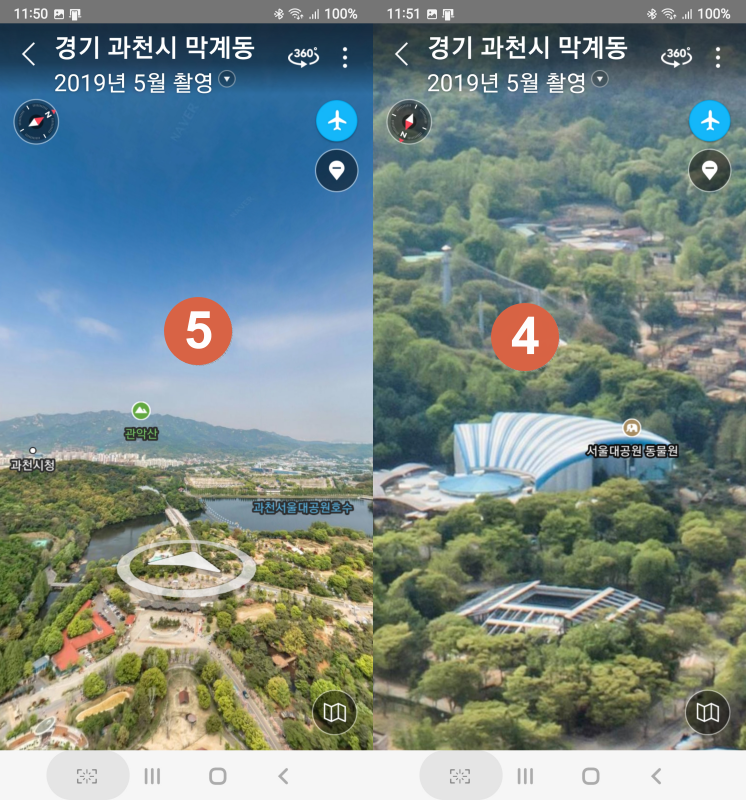Tap the compass on the right panel
The image size is (746, 800).
pos(409,122)
